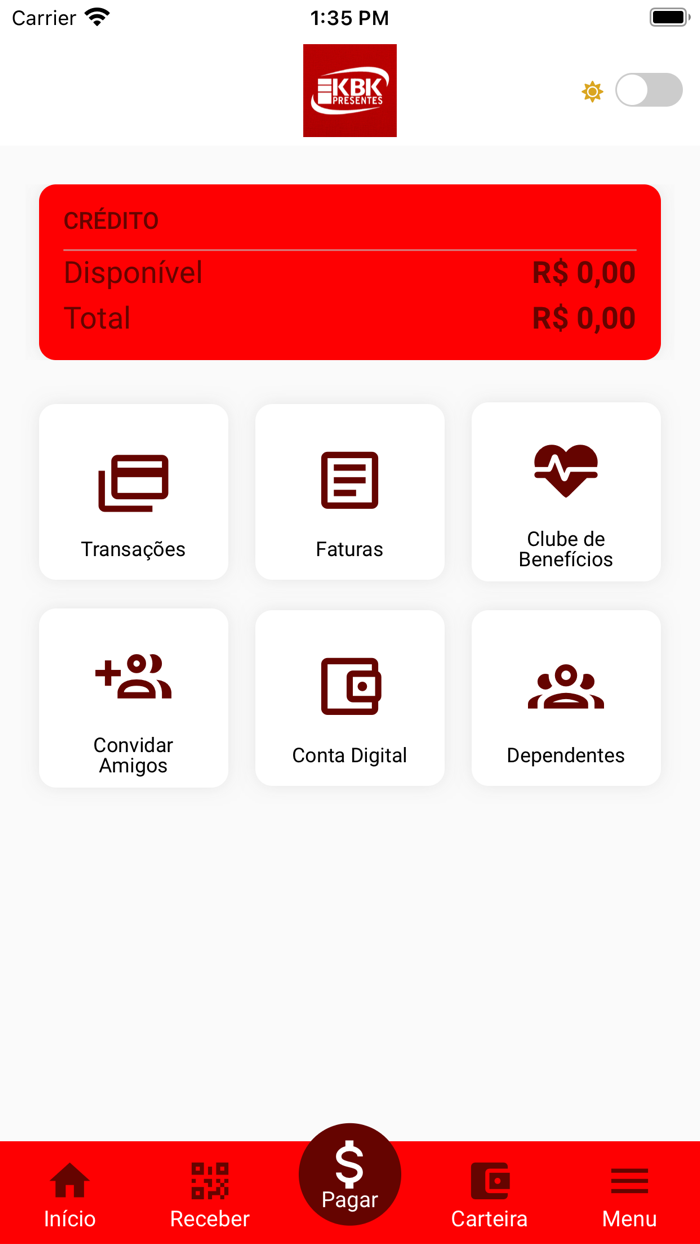The width and height of the screenshot is (700, 1244).
Task: Tap the Pagar dollar button
Action: (x=350, y=1175)
